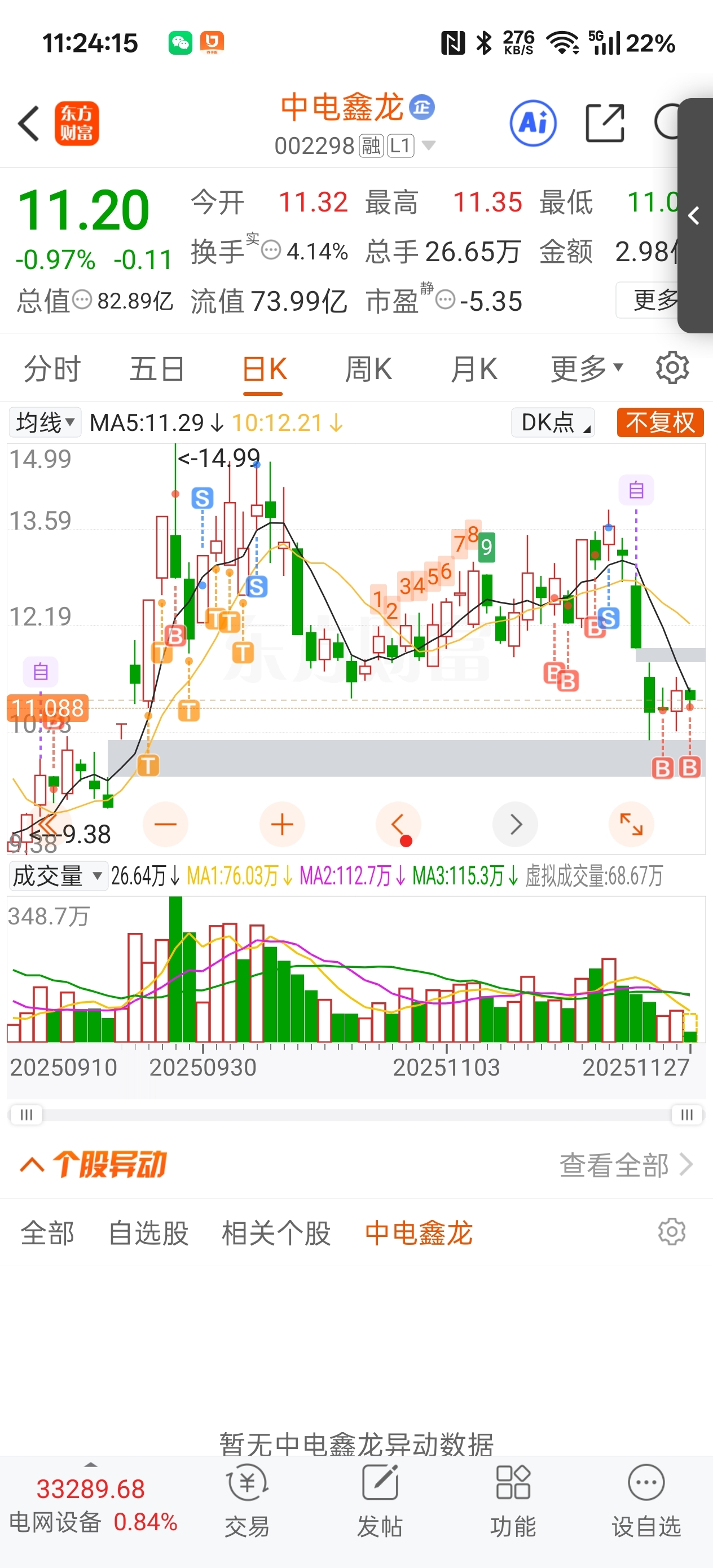Zoom out the K-line chart

(165, 825)
